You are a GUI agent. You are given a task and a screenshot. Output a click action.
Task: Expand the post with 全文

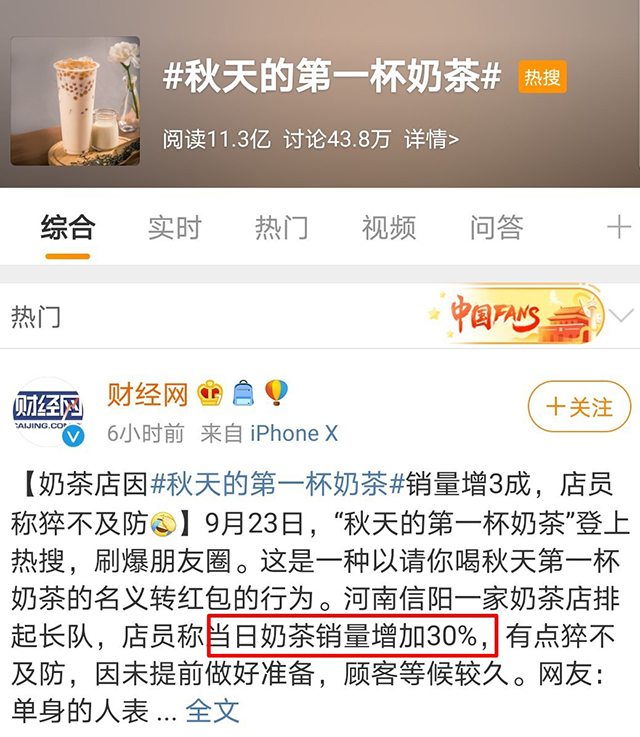click(212, 711)
